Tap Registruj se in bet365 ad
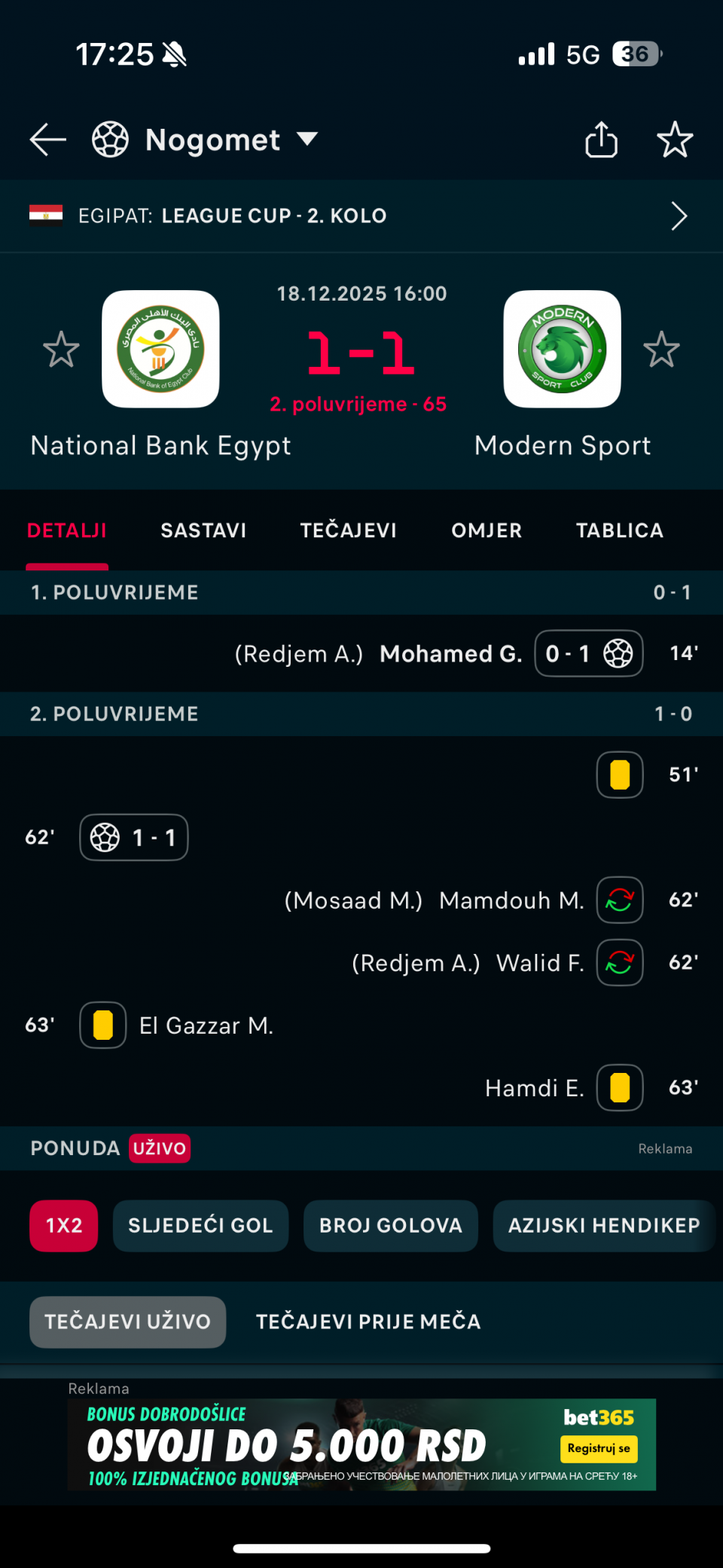The image size is (723, 1568). click(x=599, y=1448)
